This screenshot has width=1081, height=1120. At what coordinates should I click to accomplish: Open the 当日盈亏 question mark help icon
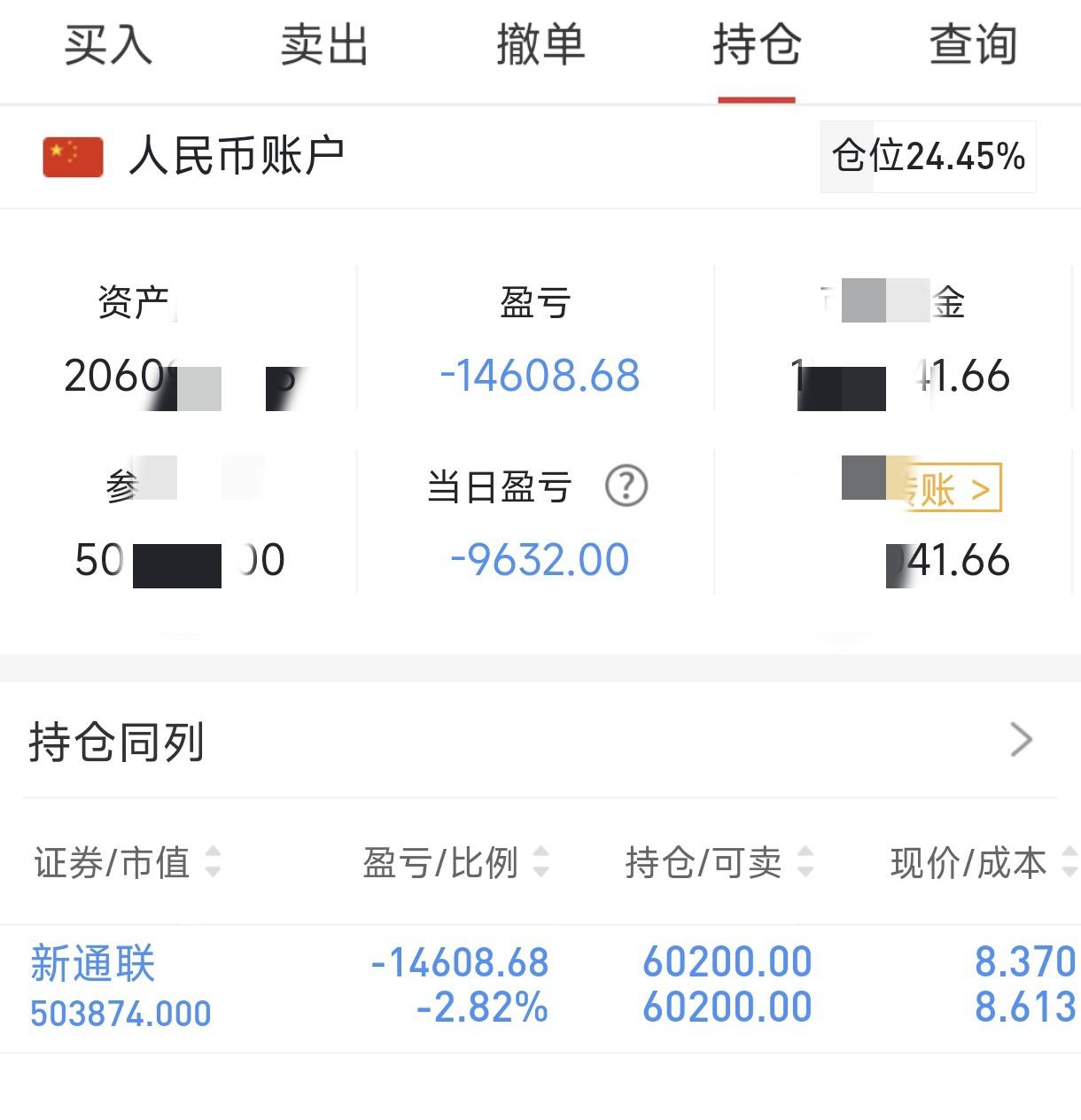[627, 486]
